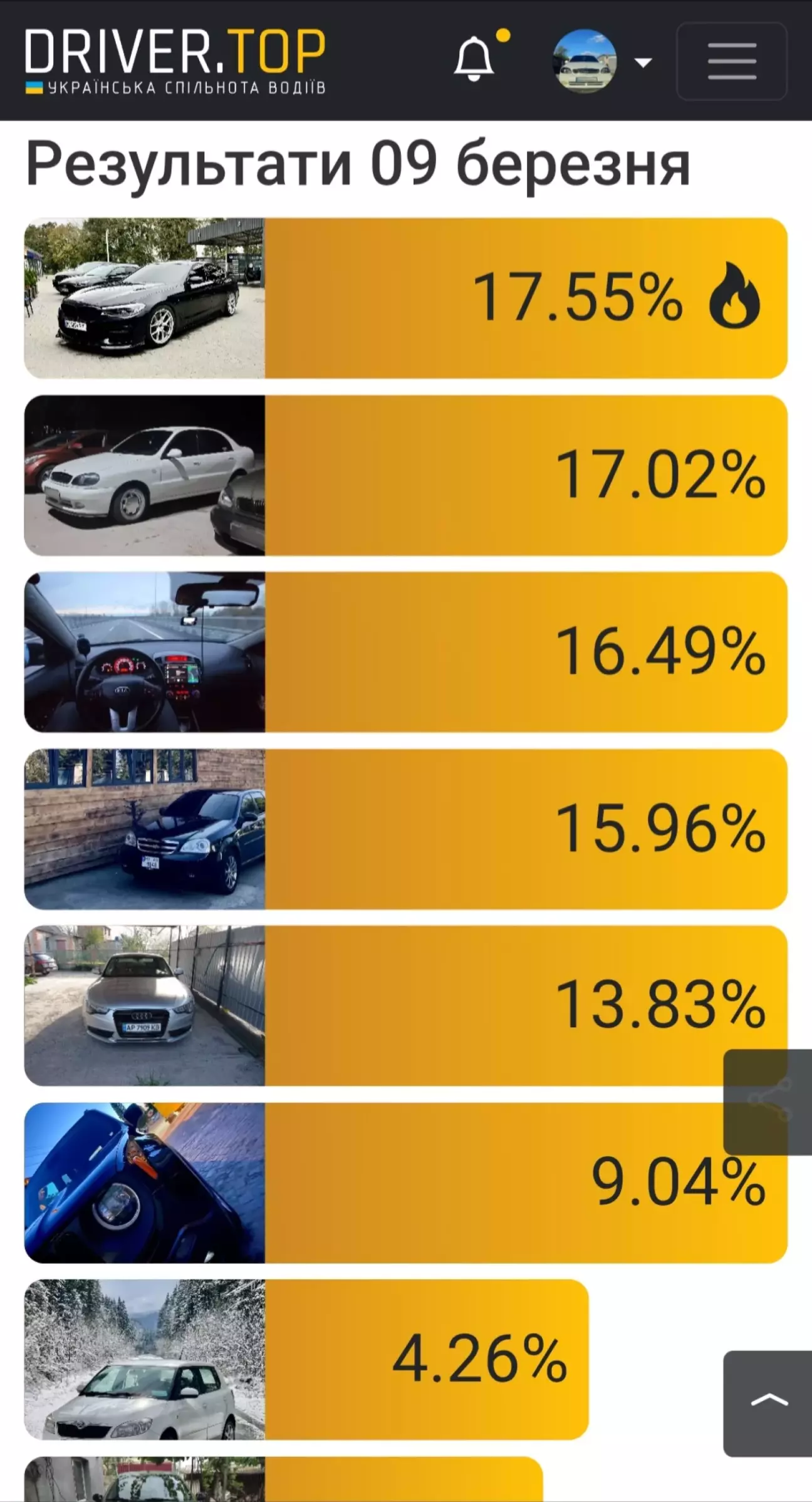View the car with 17.02% votes
Image resolution: width=812 pixels, height=1502 pixels.
tap(405, 475)
